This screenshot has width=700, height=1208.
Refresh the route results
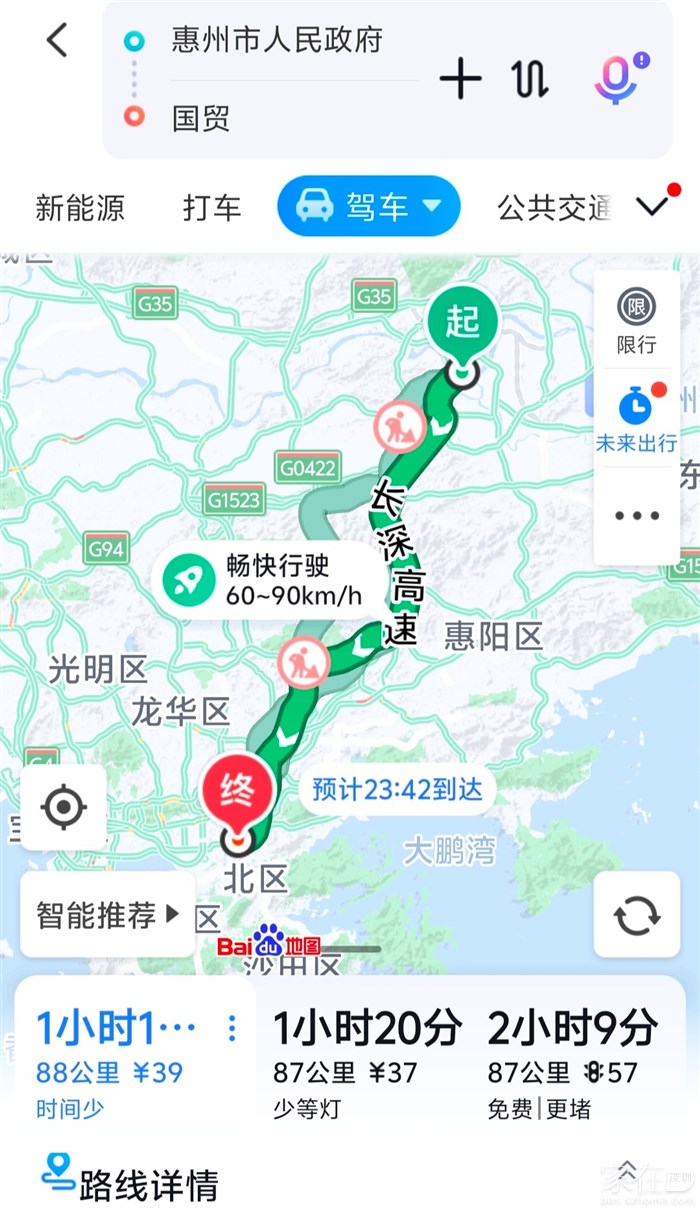tap(637, 915)
